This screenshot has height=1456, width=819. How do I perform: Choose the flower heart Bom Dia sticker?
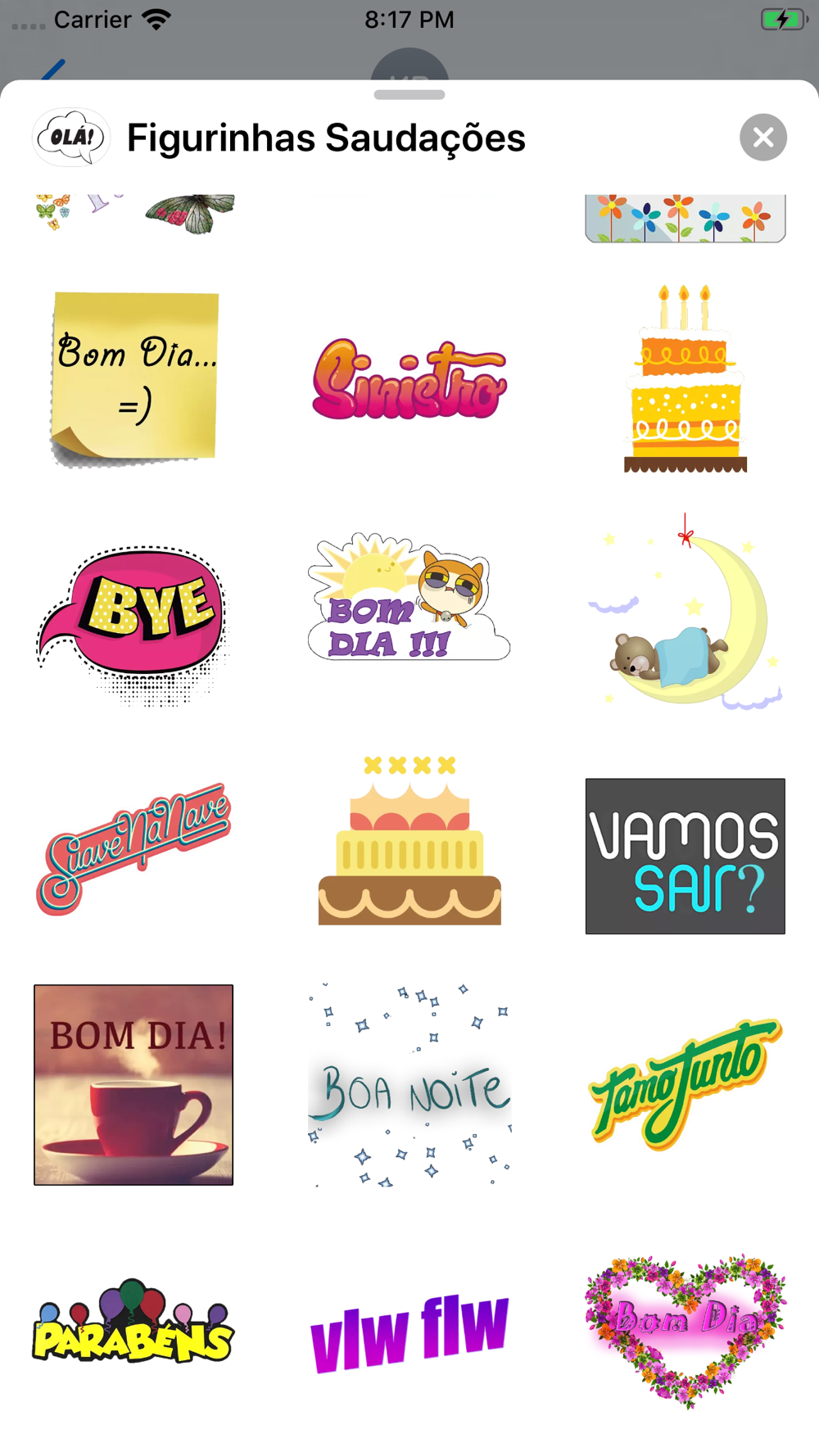click(686, 1330)
